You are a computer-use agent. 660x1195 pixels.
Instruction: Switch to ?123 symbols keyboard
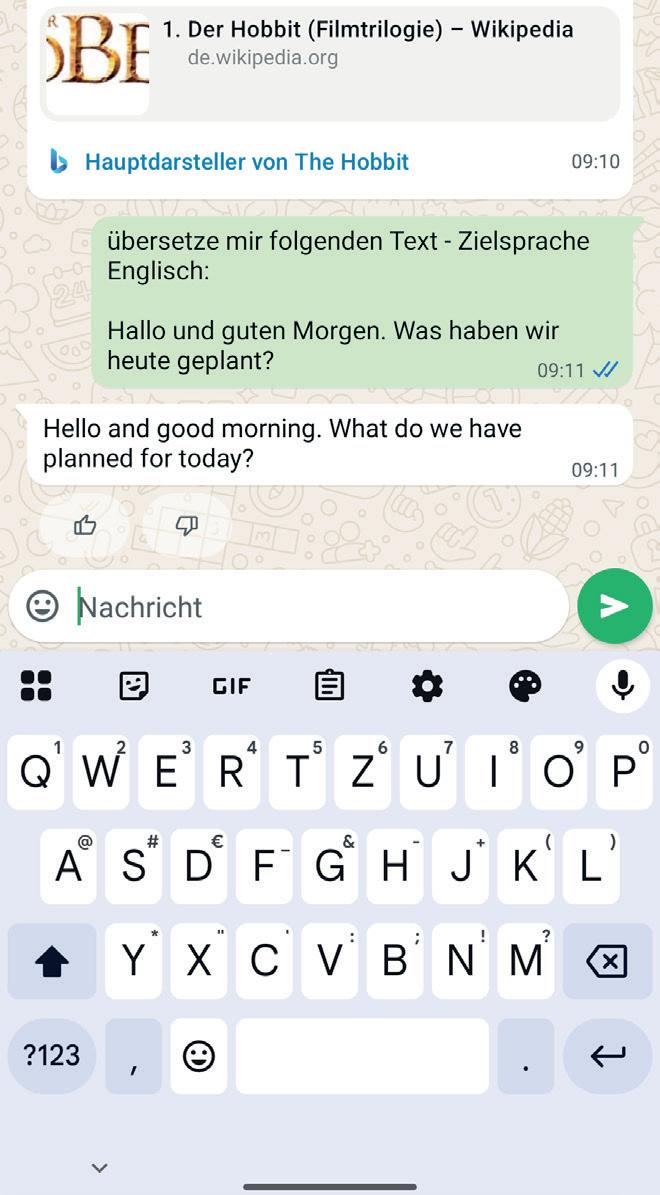click(x=52, y=1056)
